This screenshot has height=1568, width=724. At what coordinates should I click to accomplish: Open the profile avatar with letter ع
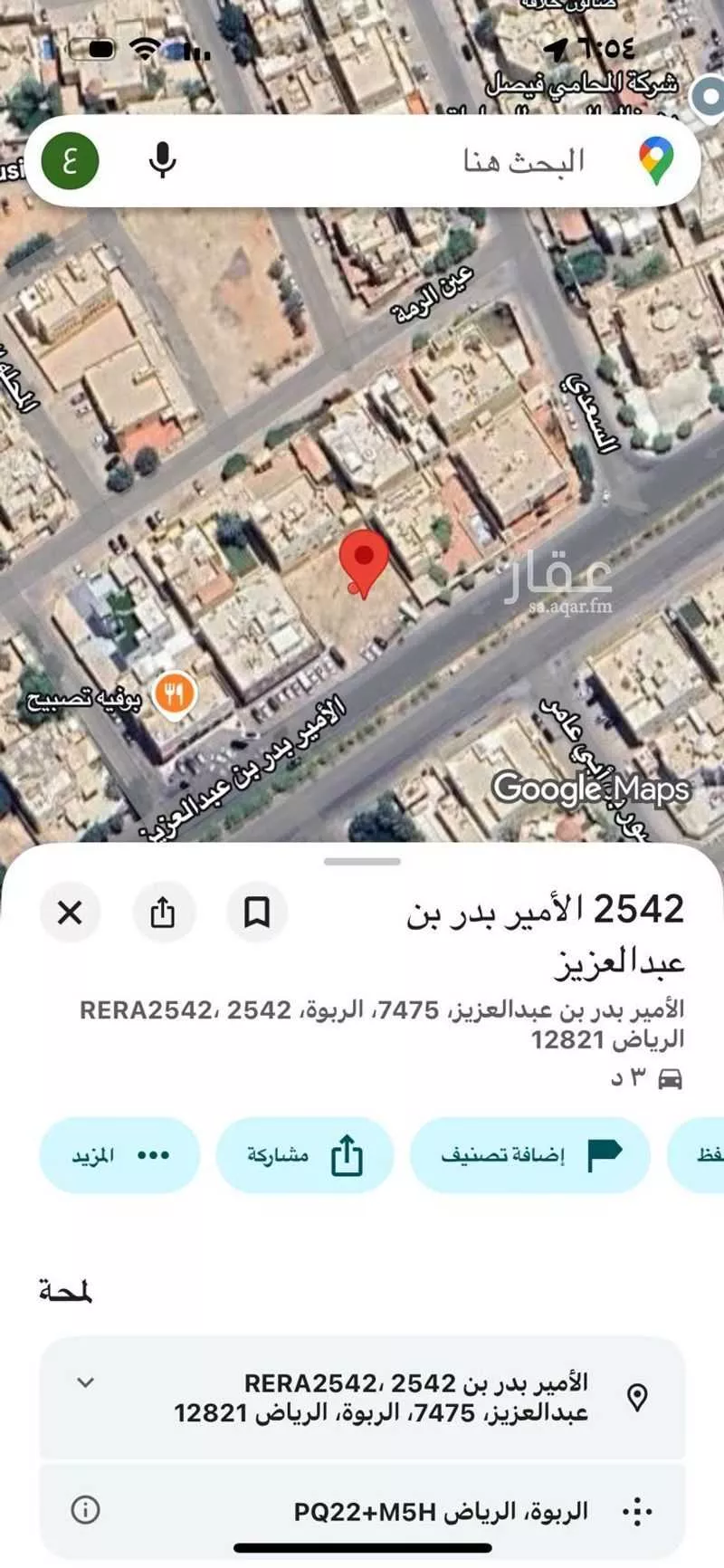coord(70,160)
